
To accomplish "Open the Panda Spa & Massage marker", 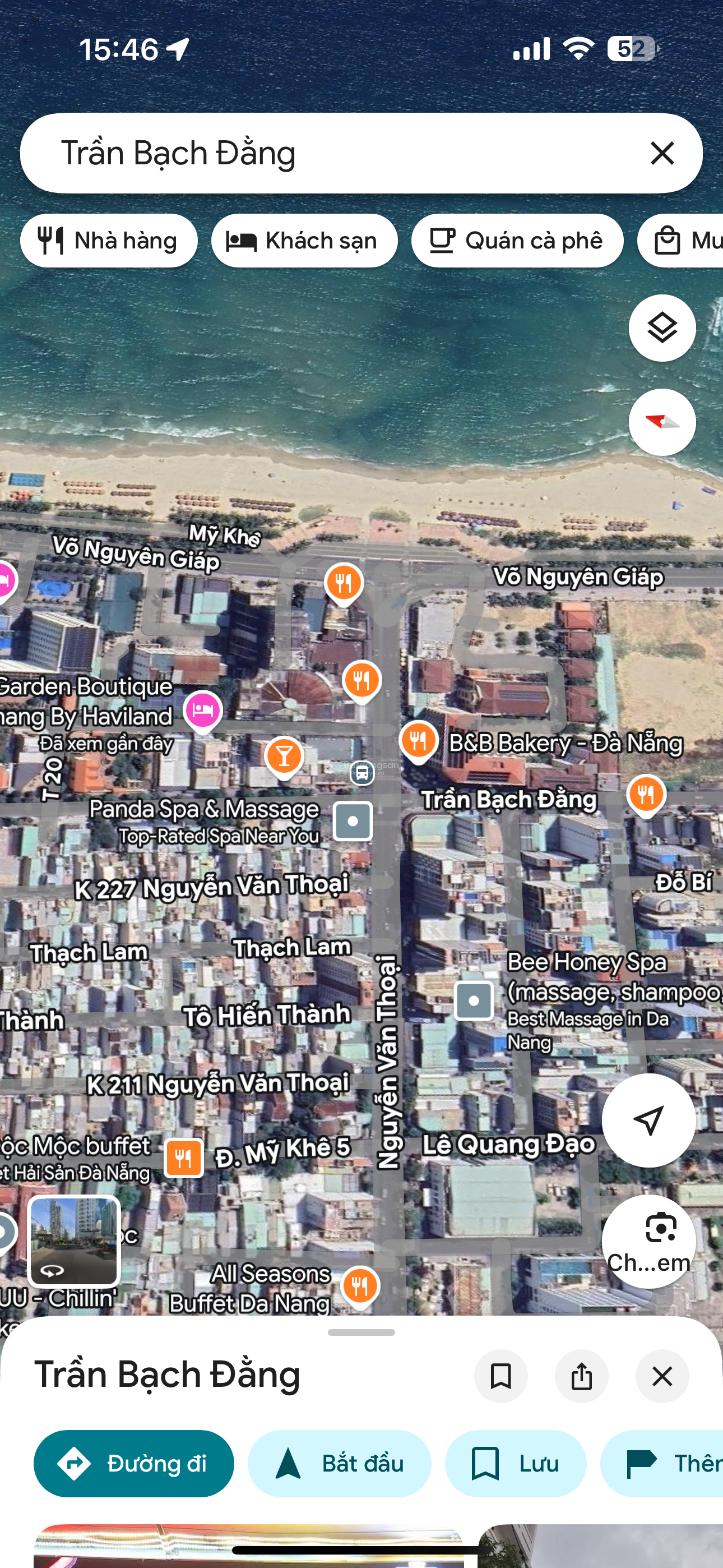I will point(353,820).
